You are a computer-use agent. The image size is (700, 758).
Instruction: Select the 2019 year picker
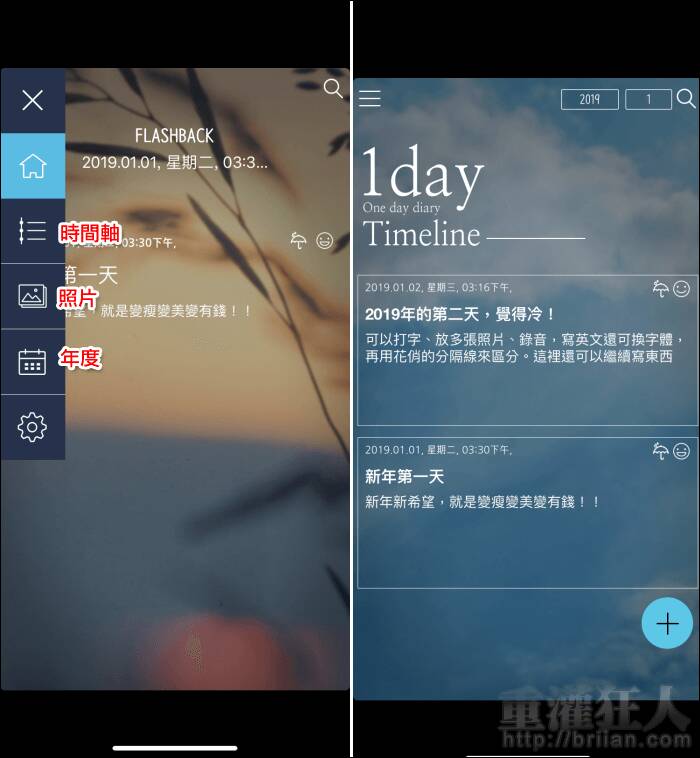coord(590,99)
